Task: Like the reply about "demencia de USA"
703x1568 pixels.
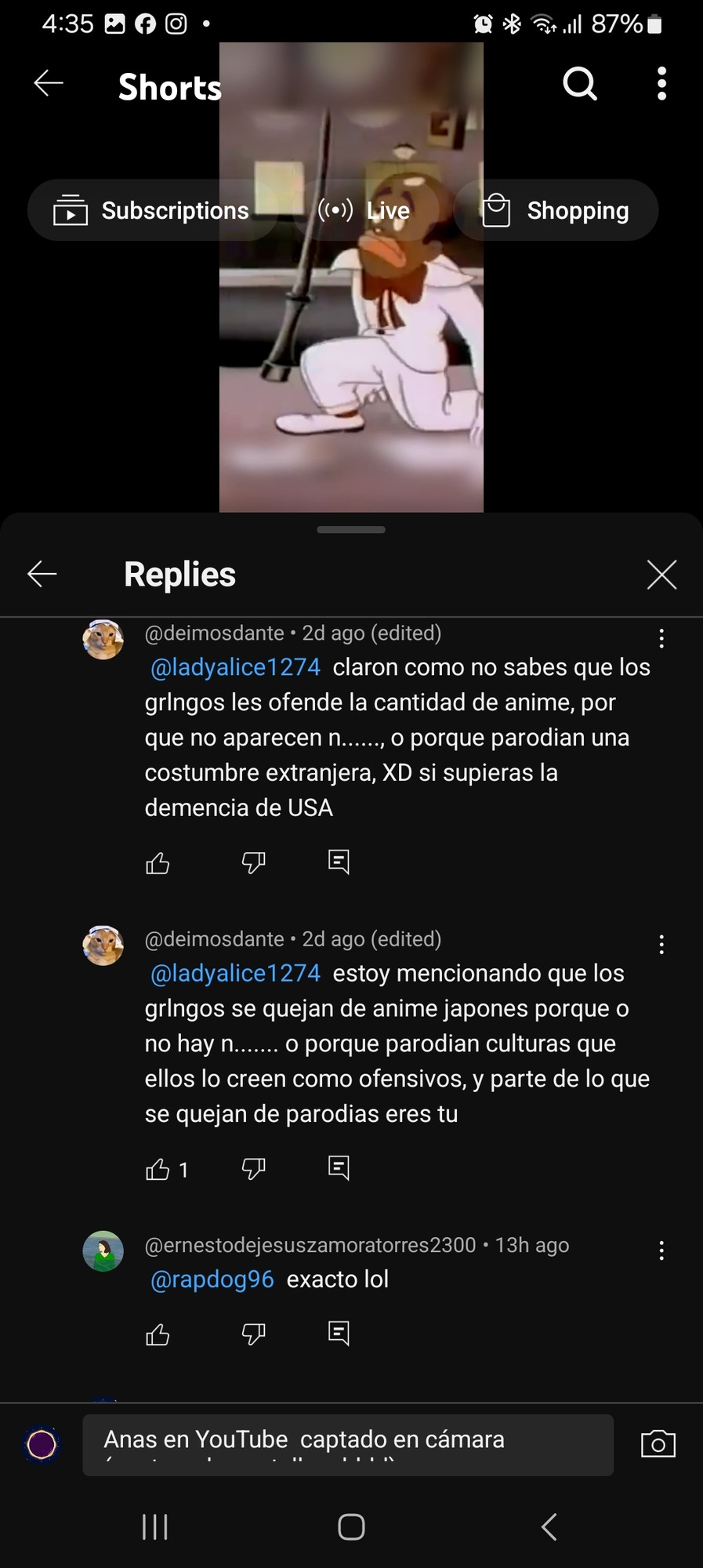Action: [158, 863]
